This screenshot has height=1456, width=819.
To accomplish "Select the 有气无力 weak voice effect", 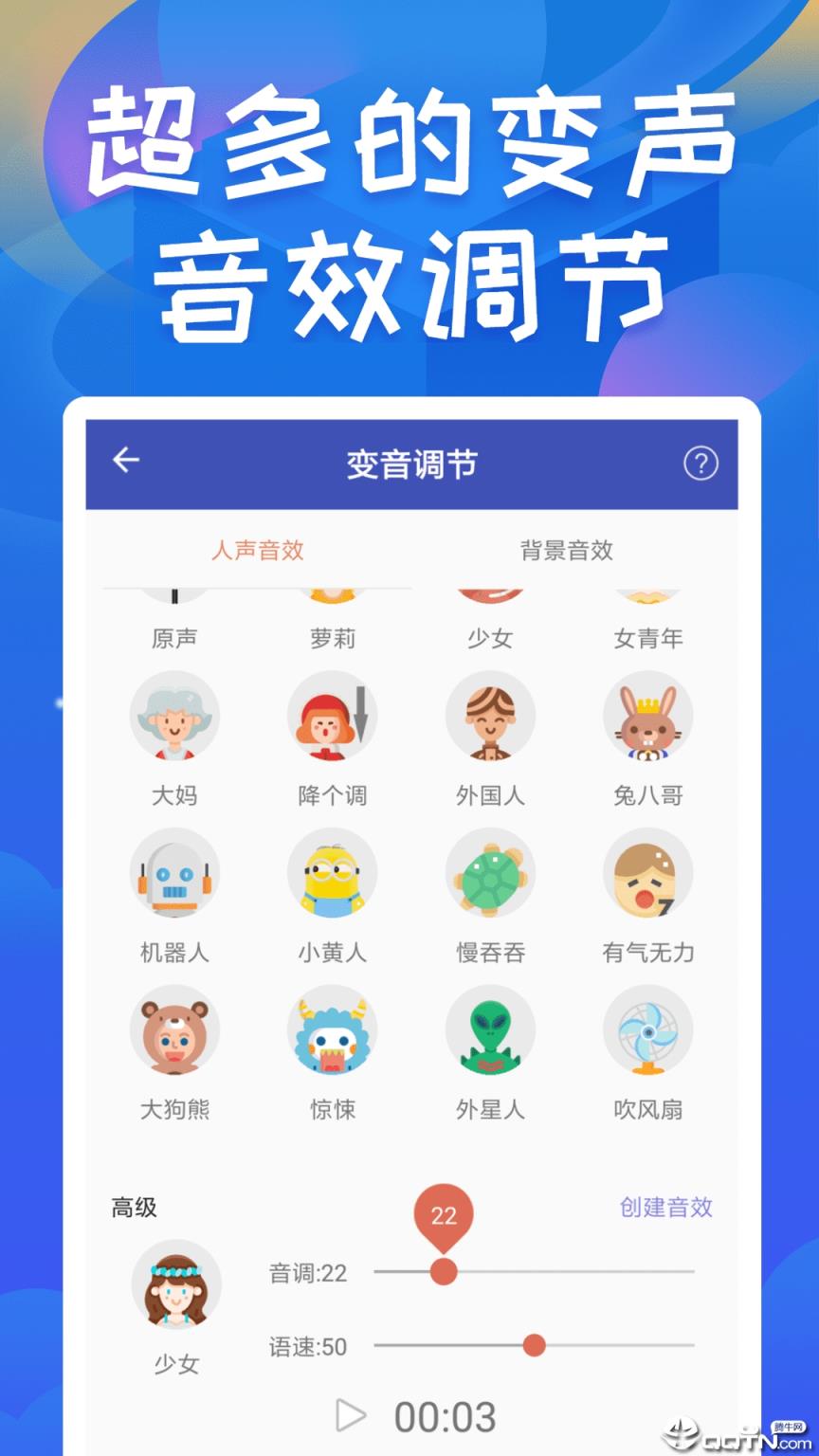I will pyautogui.click(x=647, y=873).
